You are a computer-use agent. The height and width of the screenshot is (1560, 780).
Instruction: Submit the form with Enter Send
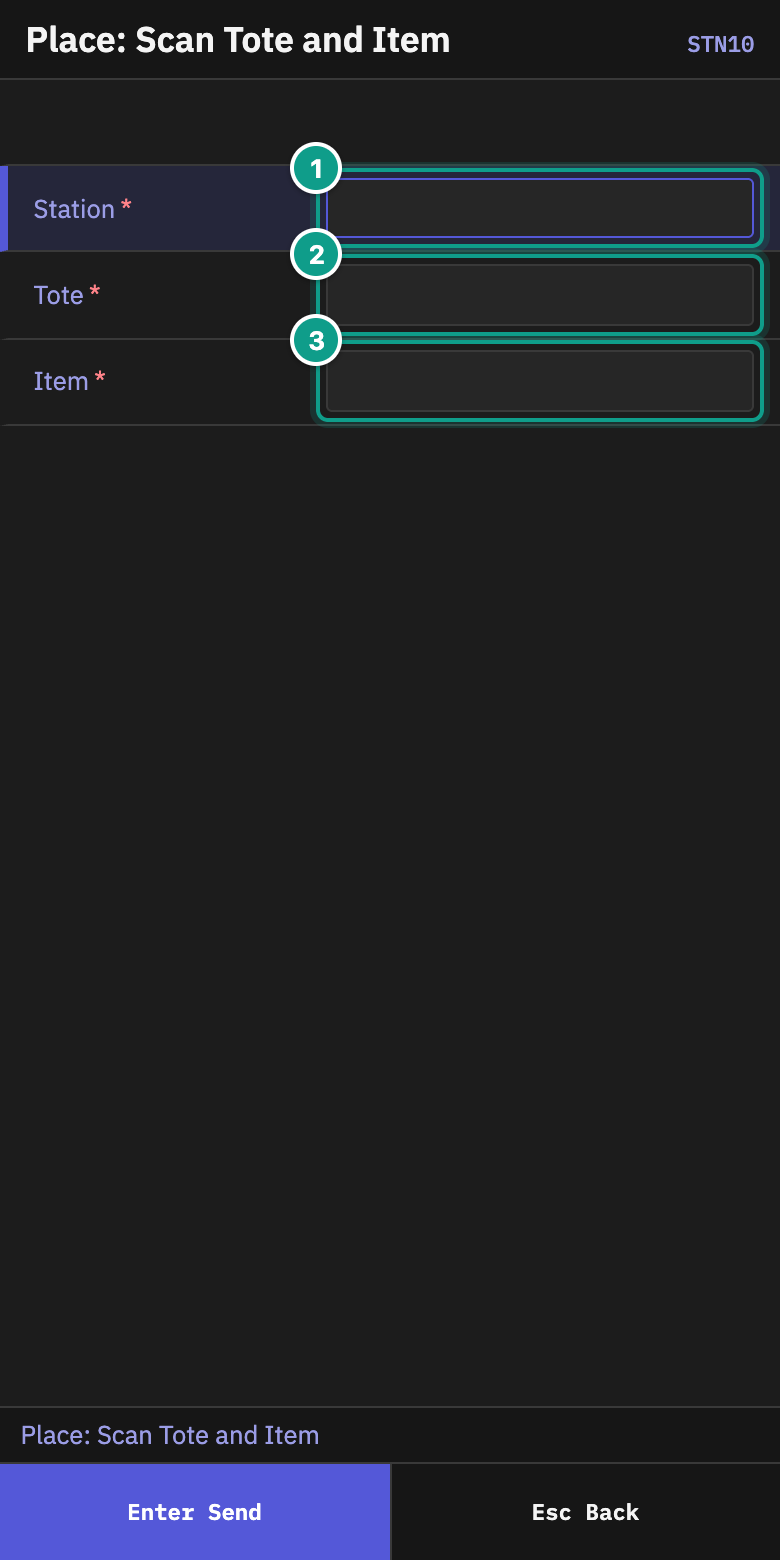tap(195, 1512)
